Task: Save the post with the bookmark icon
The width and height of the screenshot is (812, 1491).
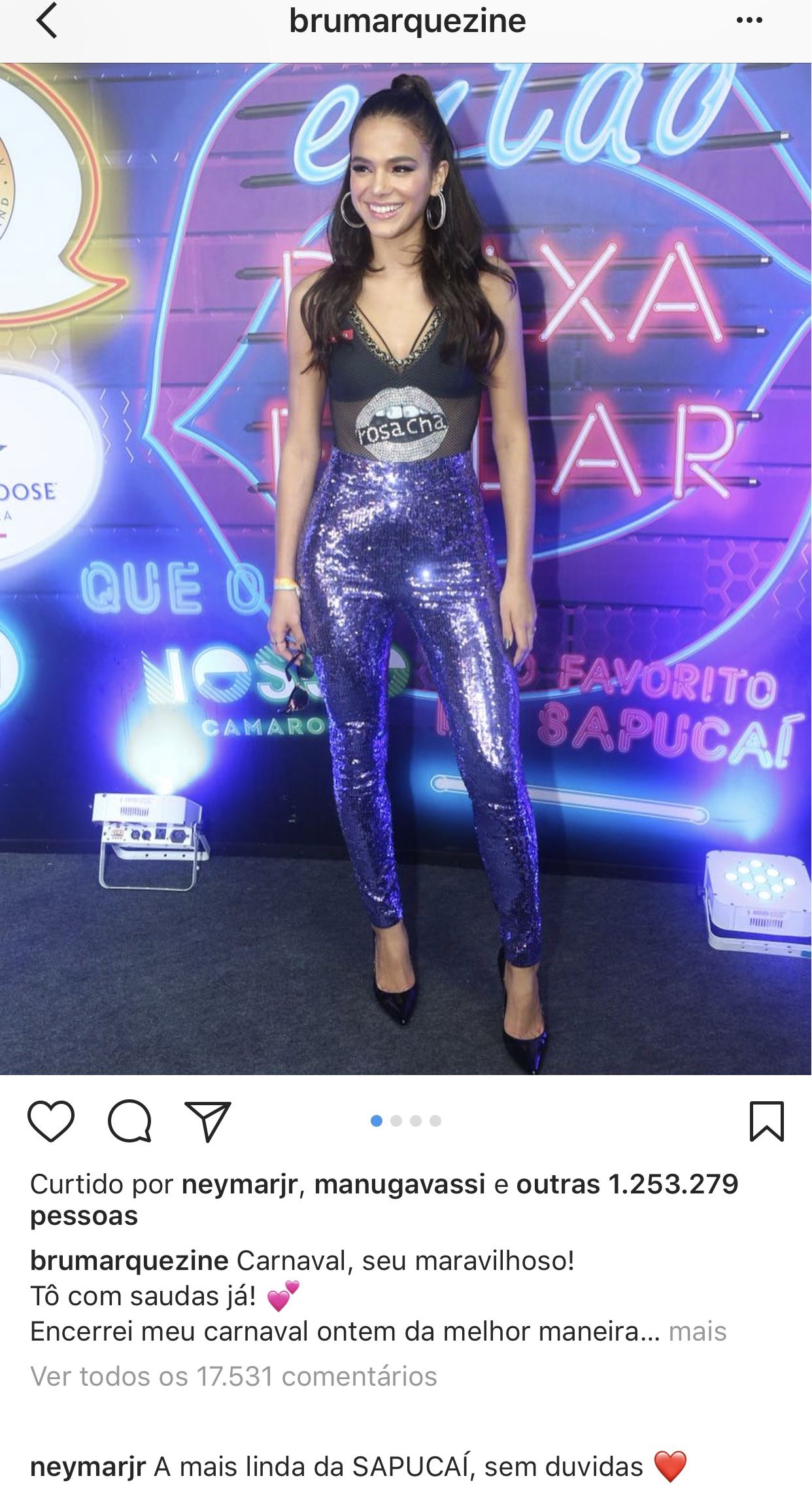Action: pyautogui.click(x=766, y=1122)
